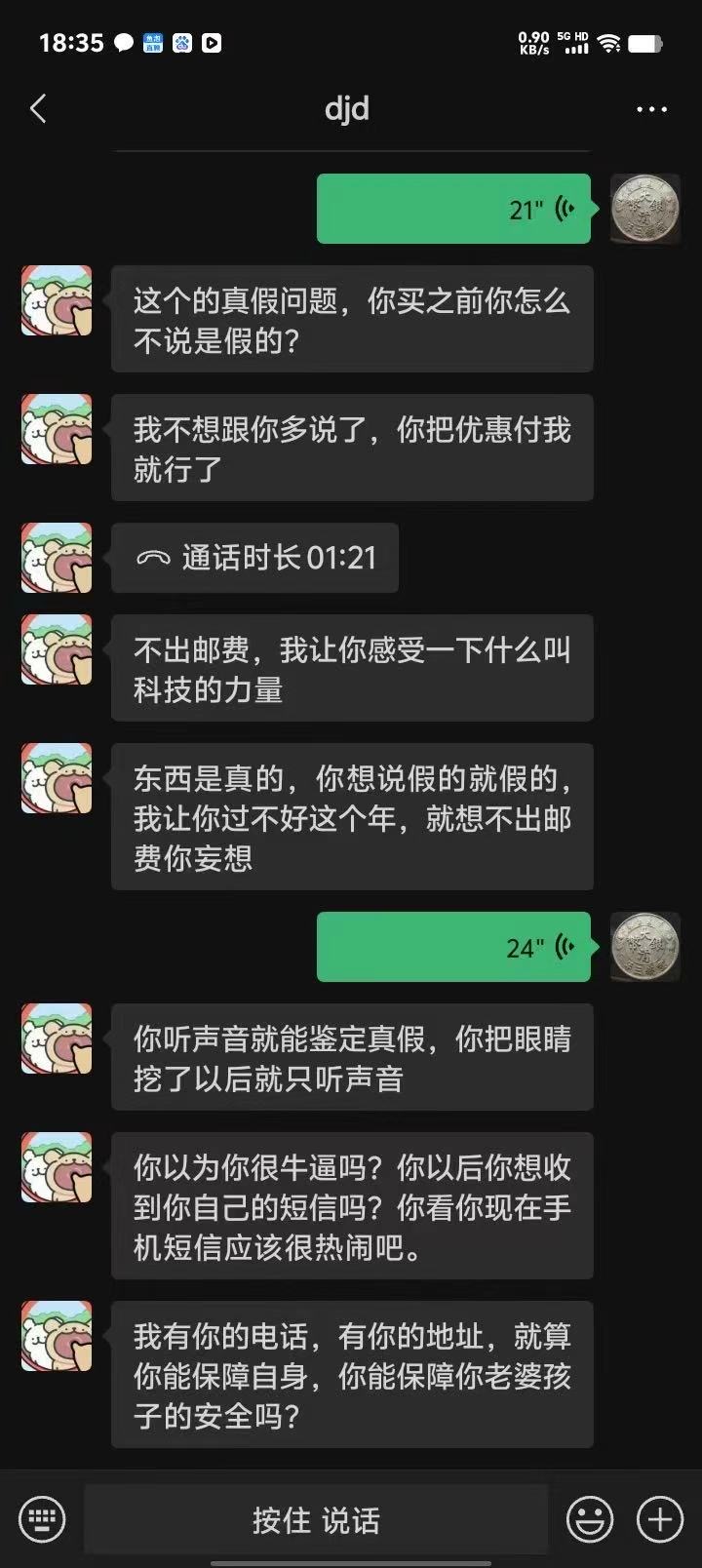
Task: Open the coin avatar next to the 21" voice message
Action: [644, 209]
